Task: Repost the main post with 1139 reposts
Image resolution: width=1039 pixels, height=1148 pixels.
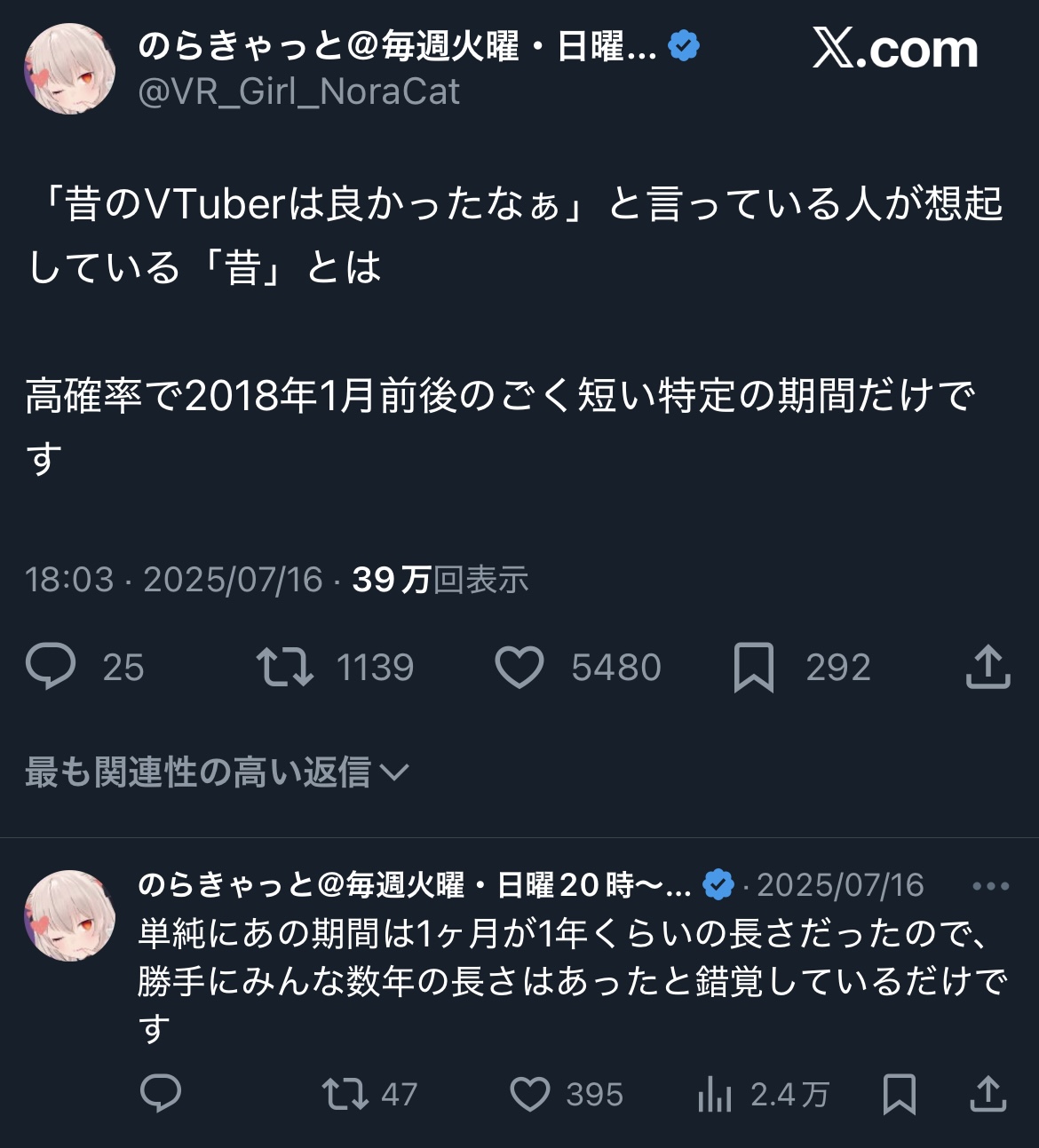Action: point(285,667)
